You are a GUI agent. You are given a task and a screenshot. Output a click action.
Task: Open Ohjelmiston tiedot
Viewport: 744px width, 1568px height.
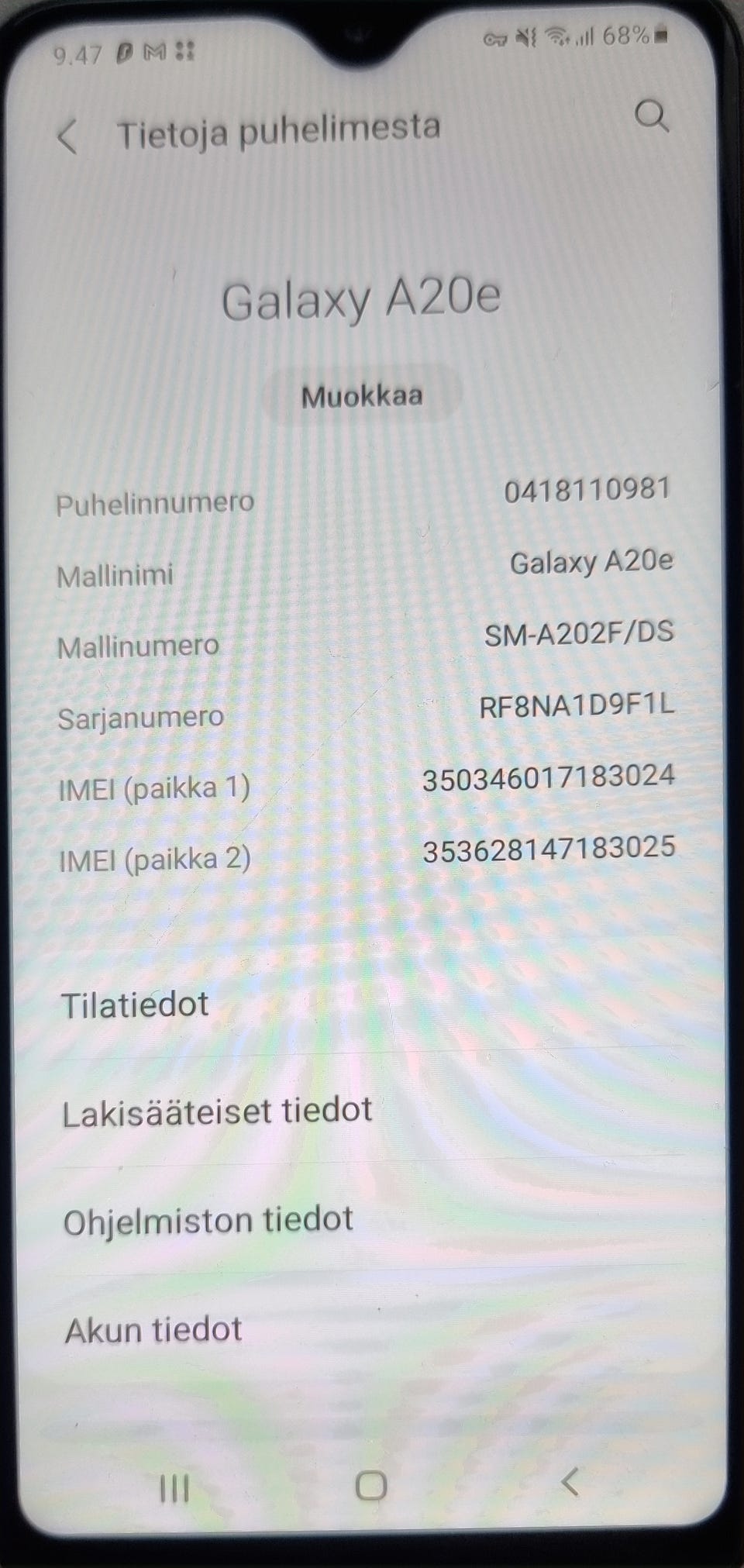point(370,1221)
